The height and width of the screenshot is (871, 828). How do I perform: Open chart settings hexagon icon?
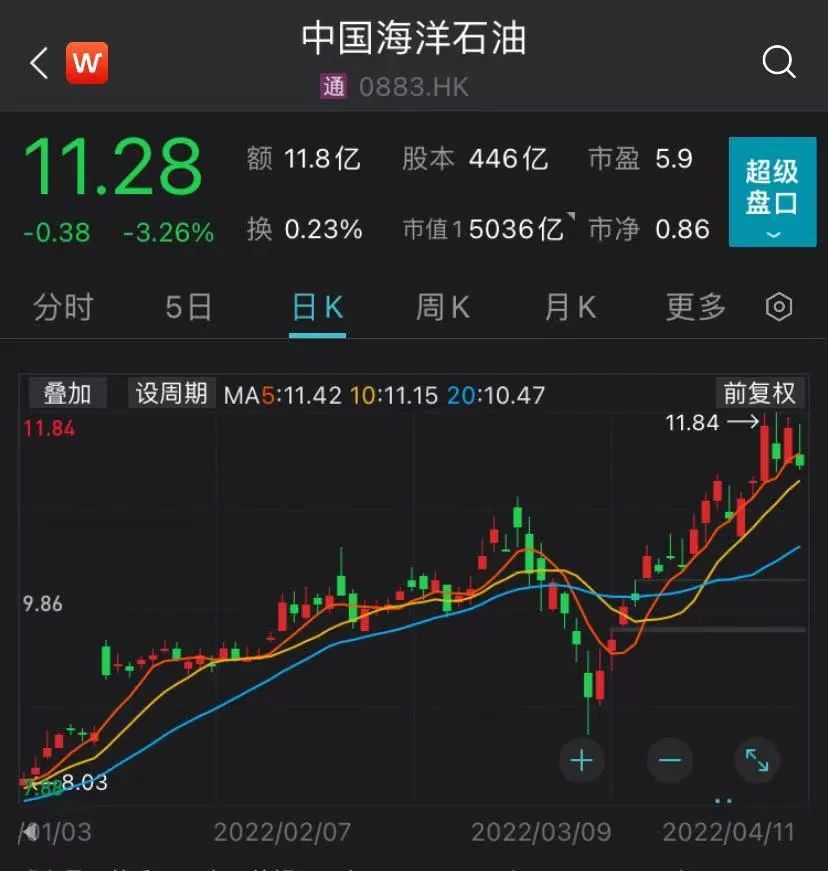click(x=778, y=307)
